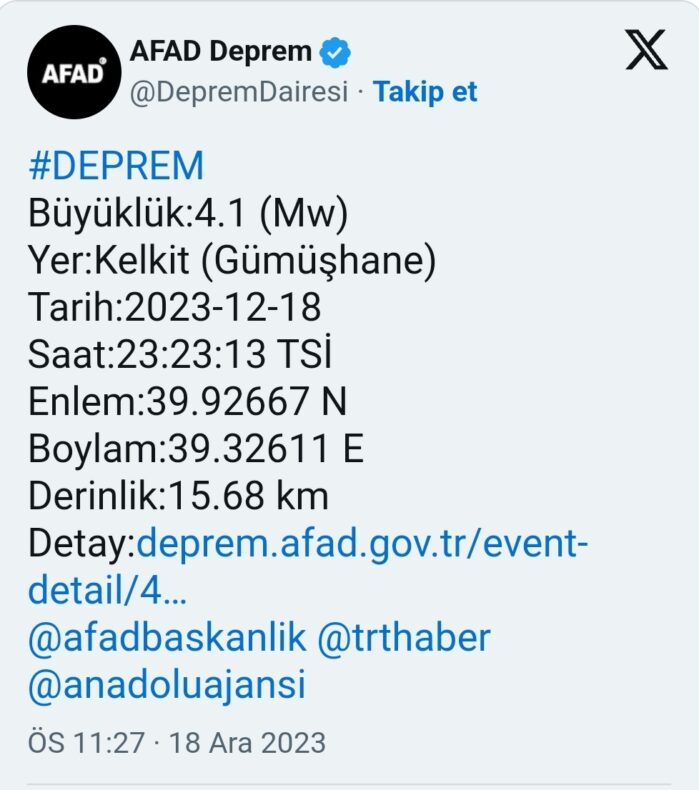This screenshot has width=699, height=790.
Task: Open the @DepremDairesi handle
Action: click(239, 93)
